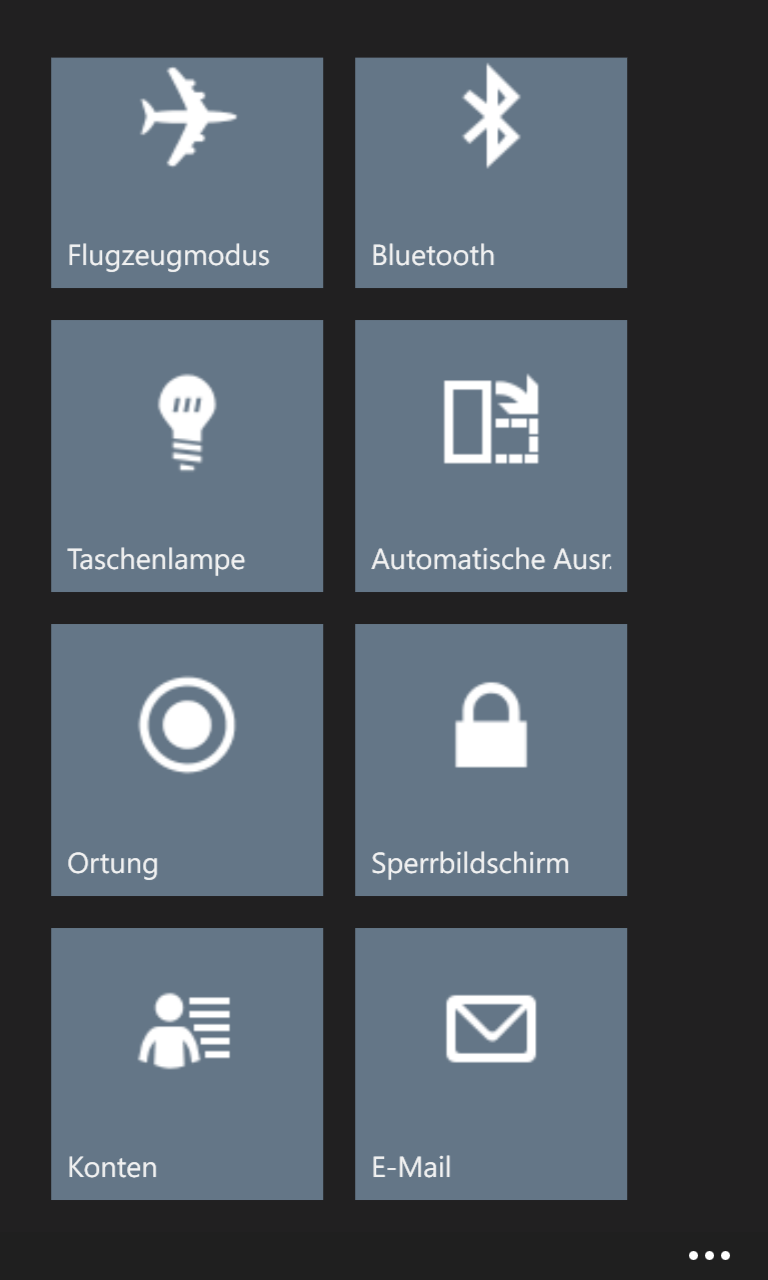Open the Sperrbildschirm tile
This screenshot has height=1280, width=768.
point(491,760)
